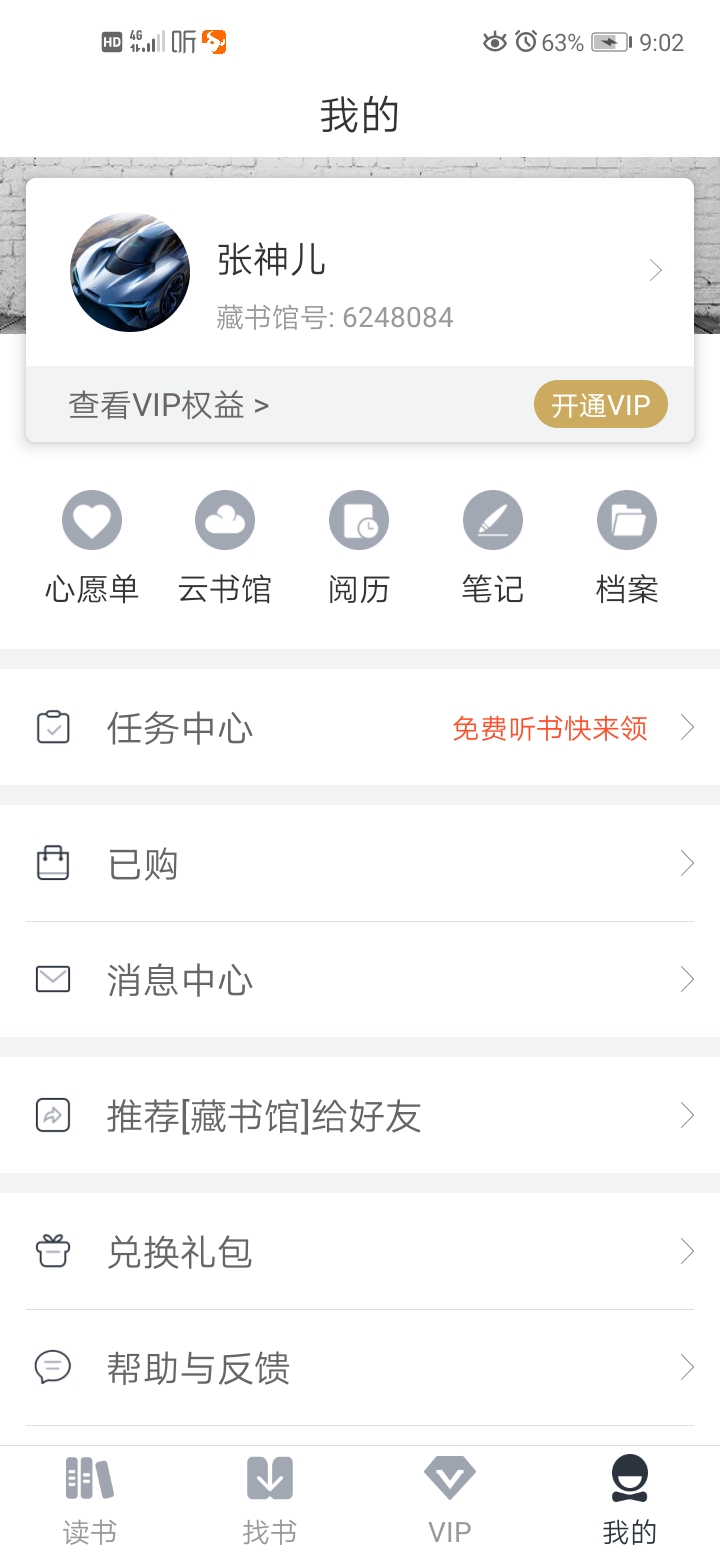The width and height of the screenshot is (720, 1560).
Task: Open 已购 purchased items
Action: (360, 864)
